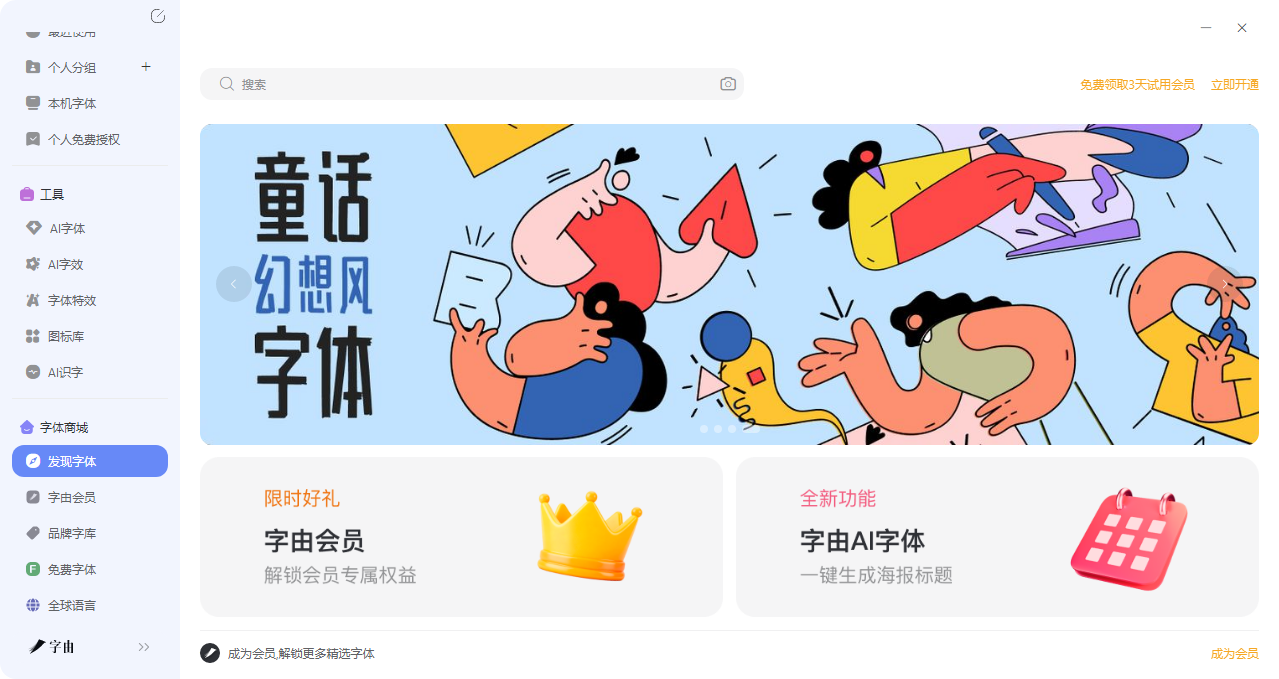
Task: Open the 字由会员 promo card
Action: tap(461, 537)
